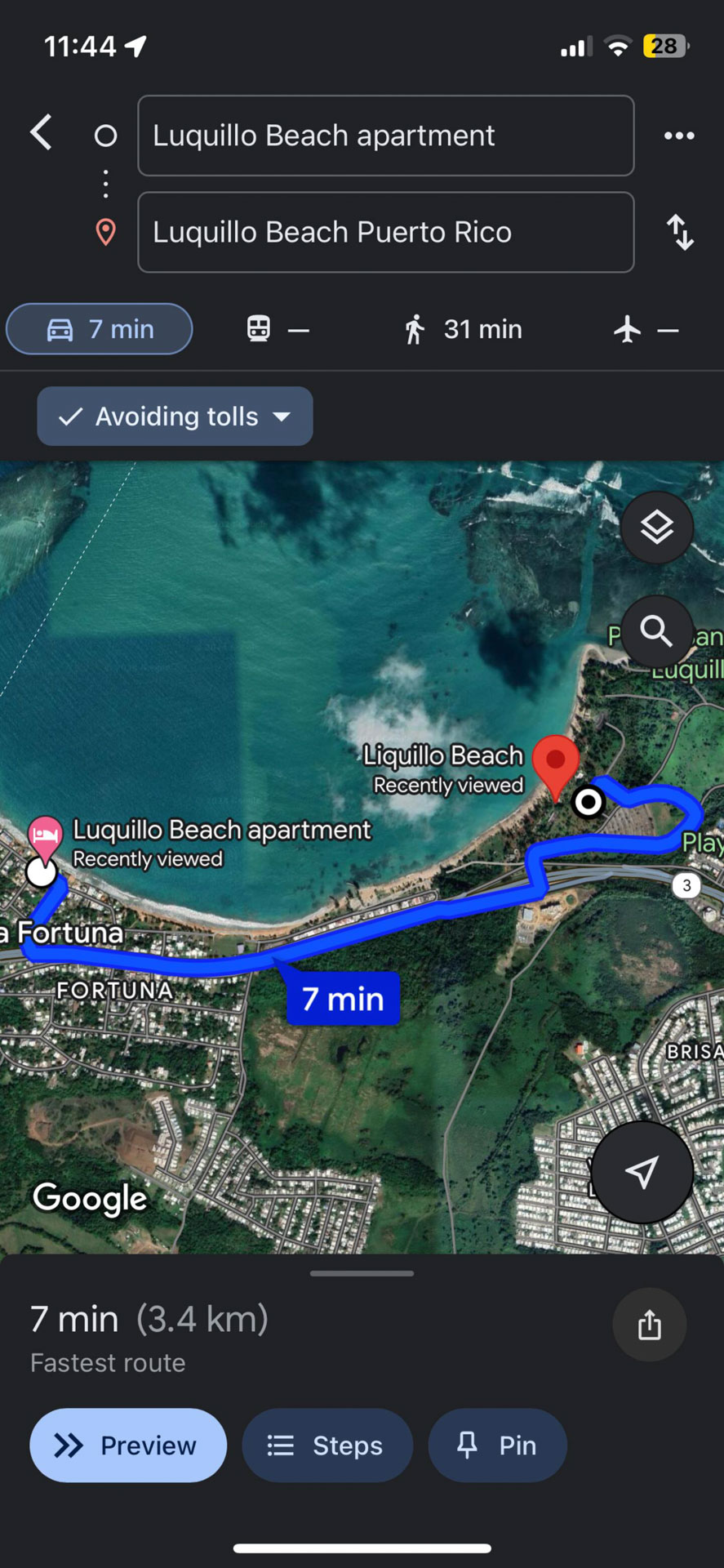View the route Steps list
This screenshot has width=724, height=1568.
point(326,1445)
